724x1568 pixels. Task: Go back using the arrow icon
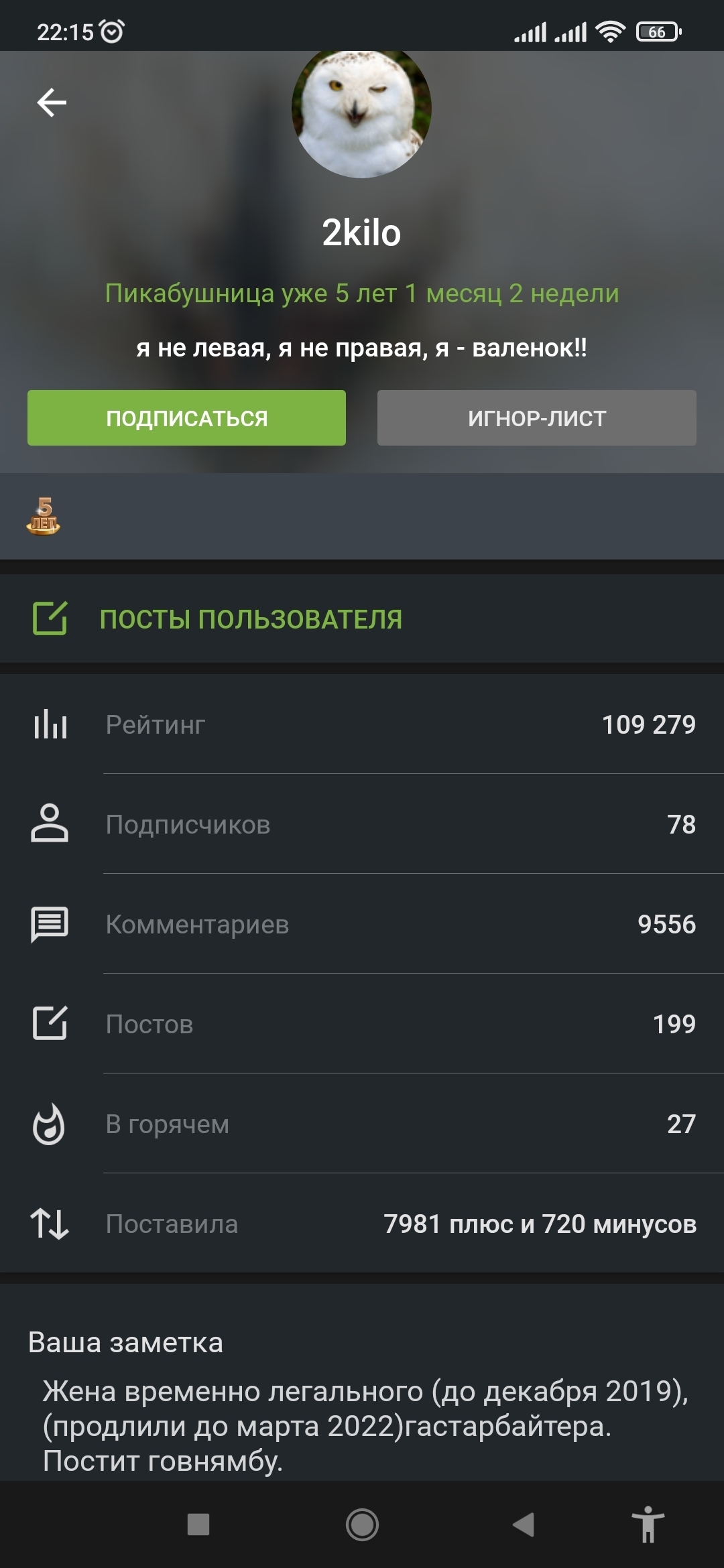coord(52,103)
